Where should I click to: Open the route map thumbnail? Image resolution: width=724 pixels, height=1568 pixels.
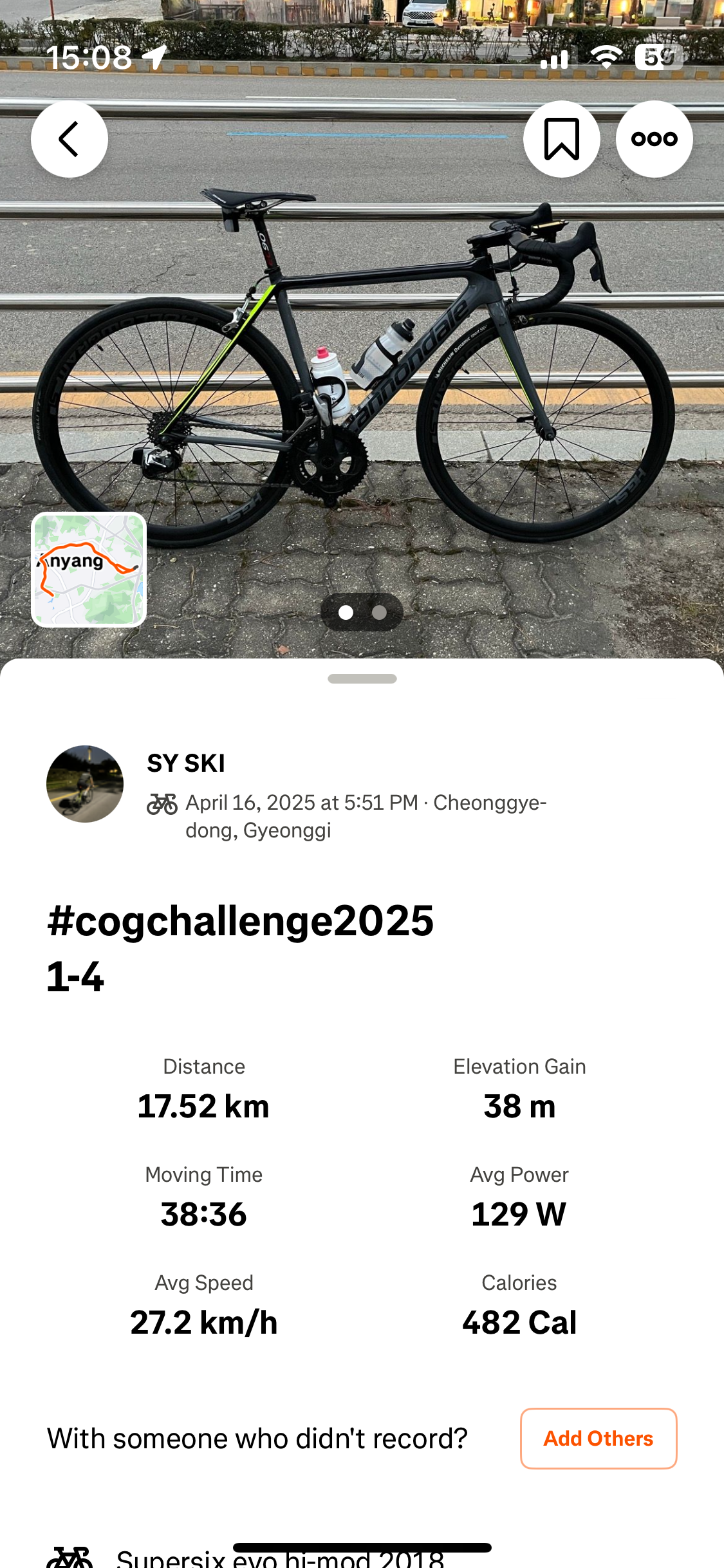click(89, 570)
